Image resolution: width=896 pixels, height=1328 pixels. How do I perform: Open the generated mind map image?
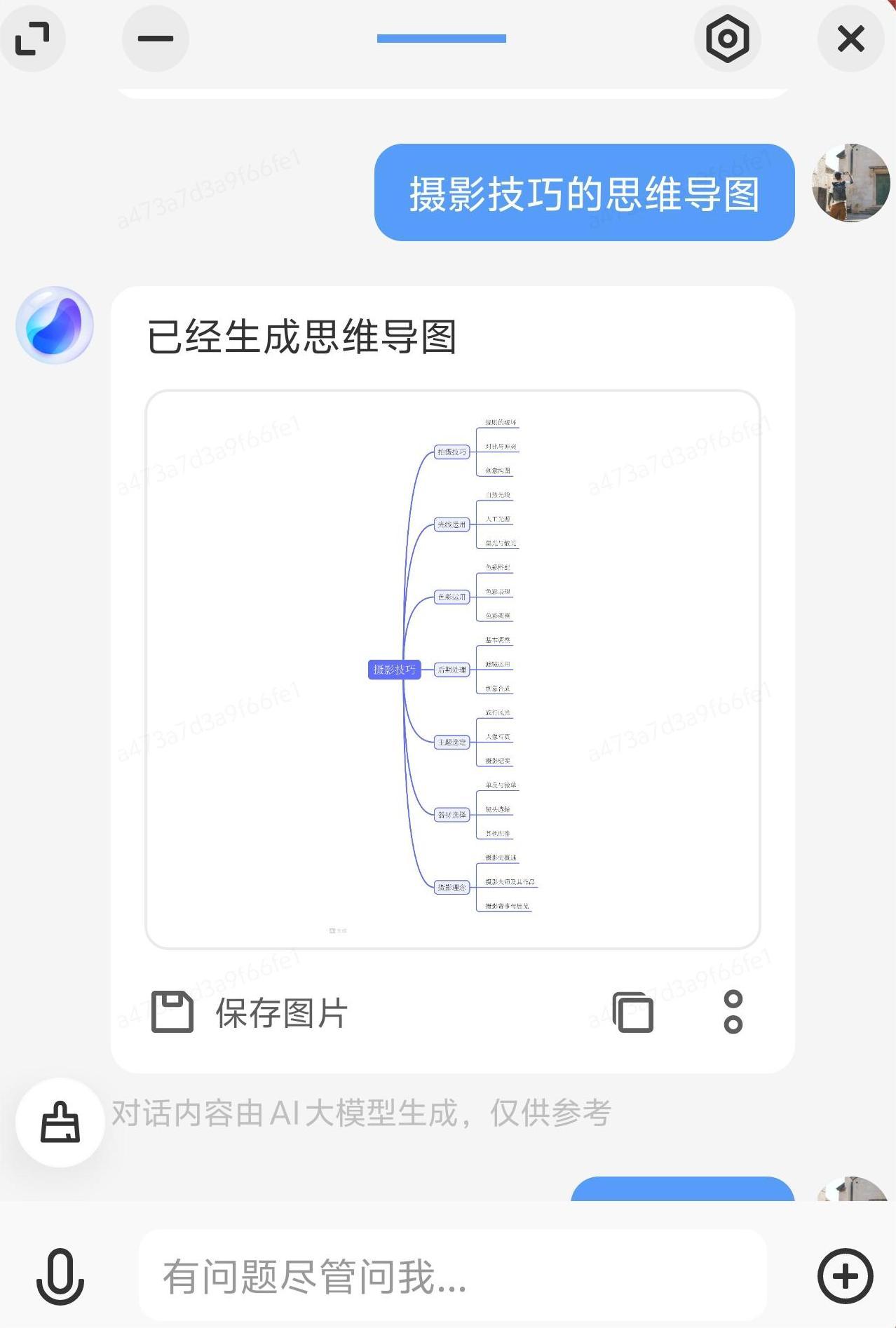point(452,669)
